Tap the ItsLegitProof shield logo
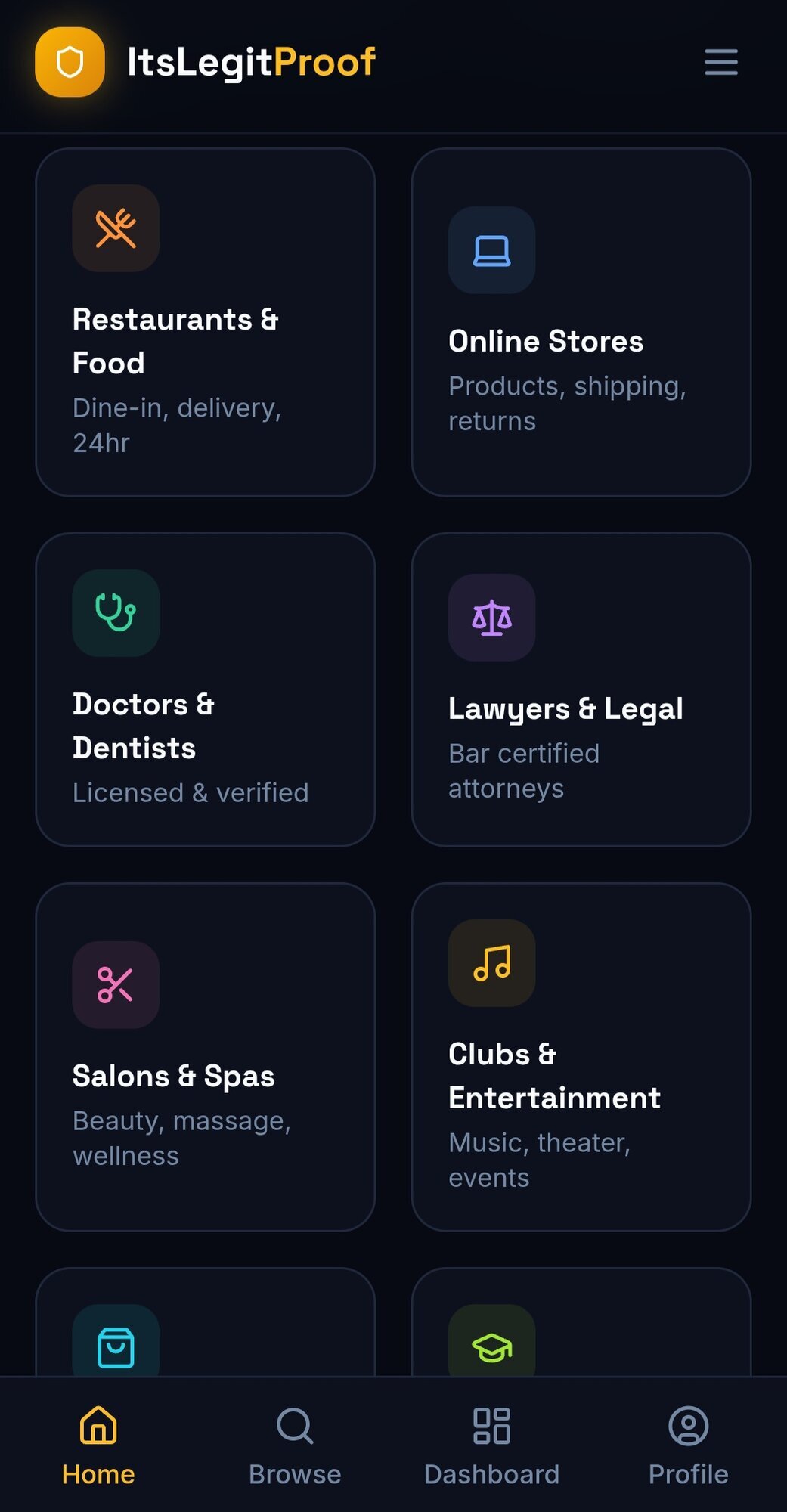Screen dimensions: 787x1512 70,62
